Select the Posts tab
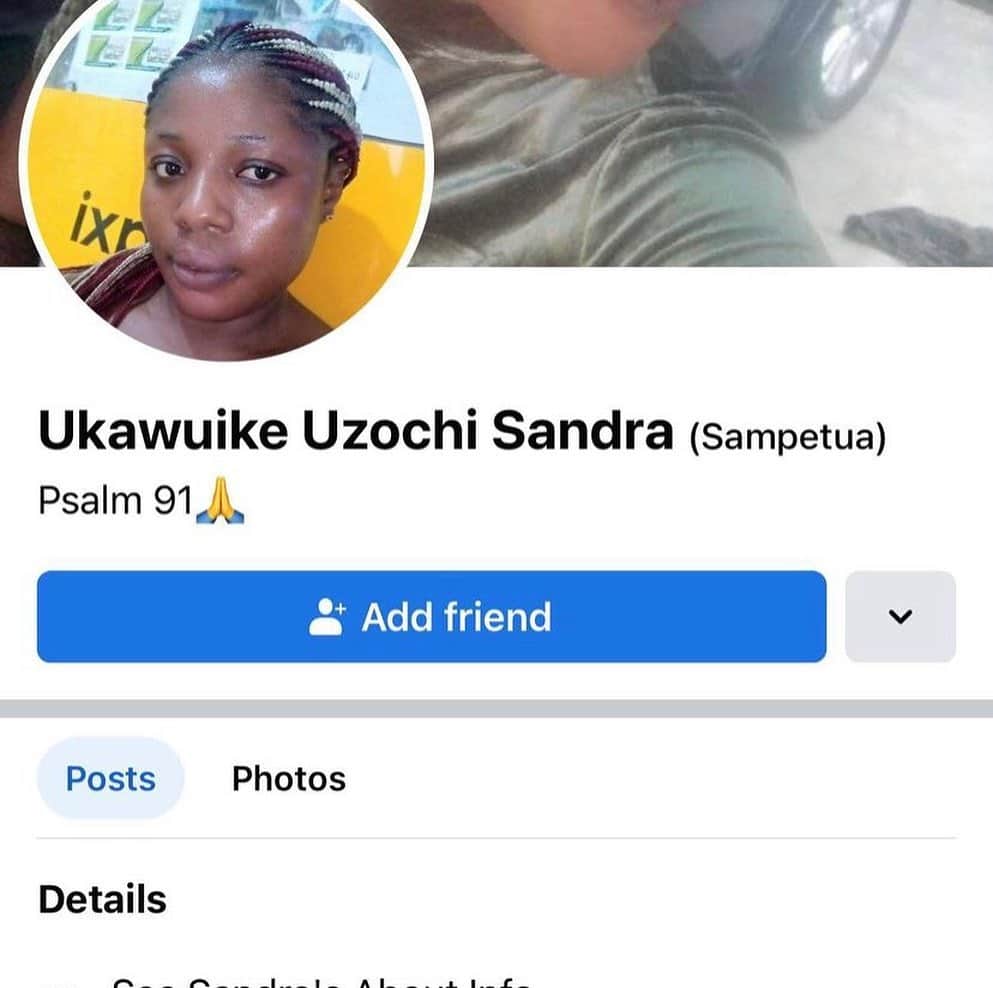Viewport: 993px width, 988px height. 110,779
